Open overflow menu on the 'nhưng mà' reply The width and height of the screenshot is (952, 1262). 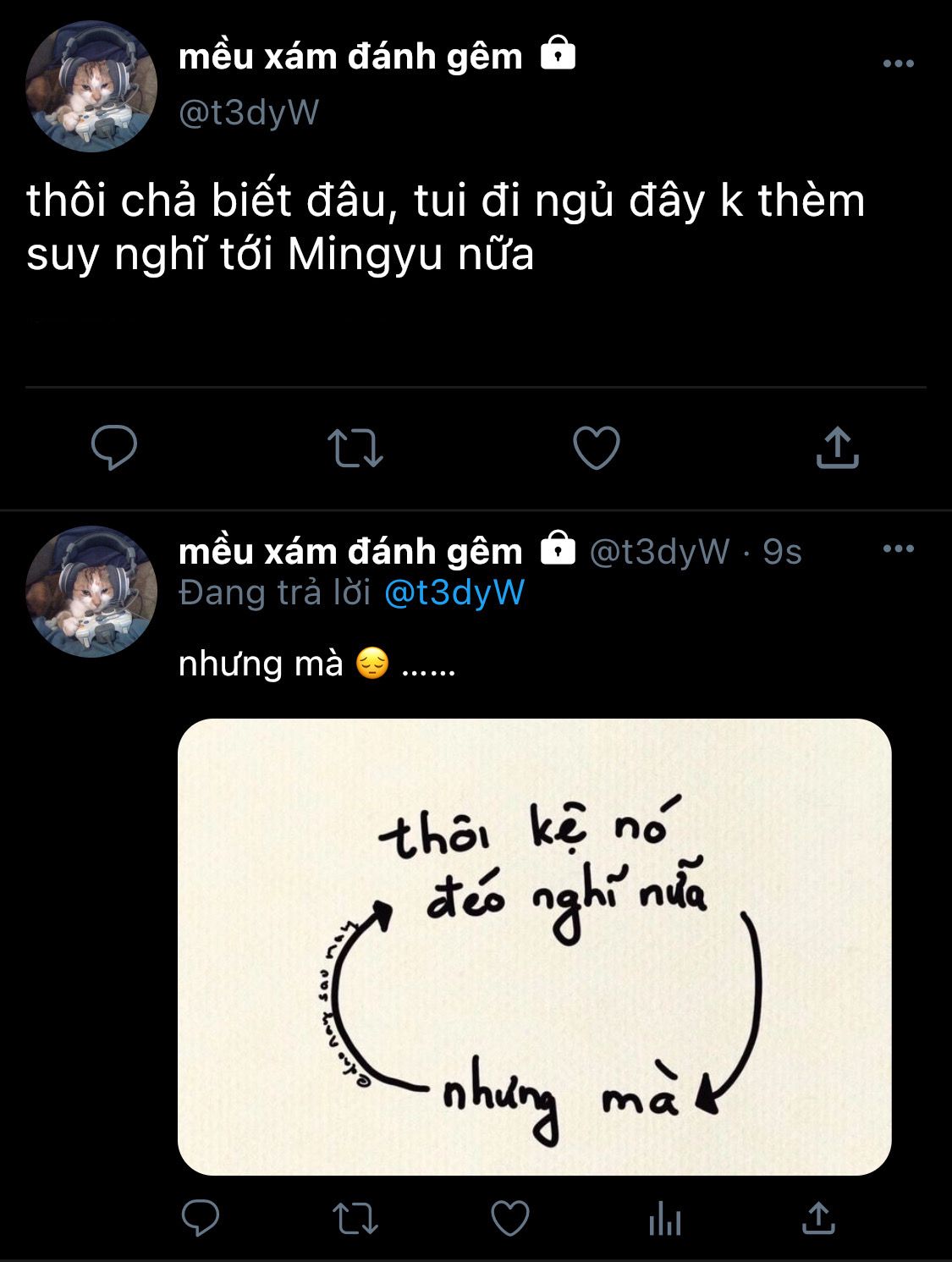point(898,548)
